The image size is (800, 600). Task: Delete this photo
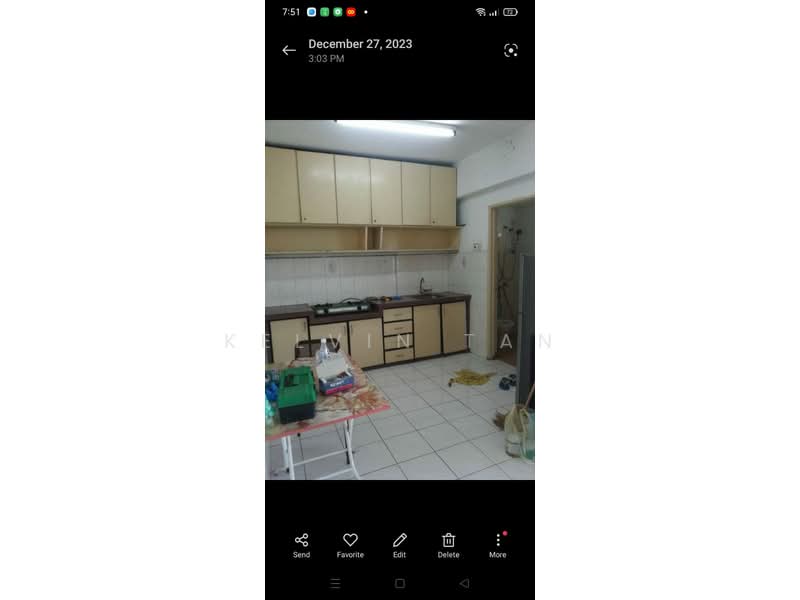(449, 544)
